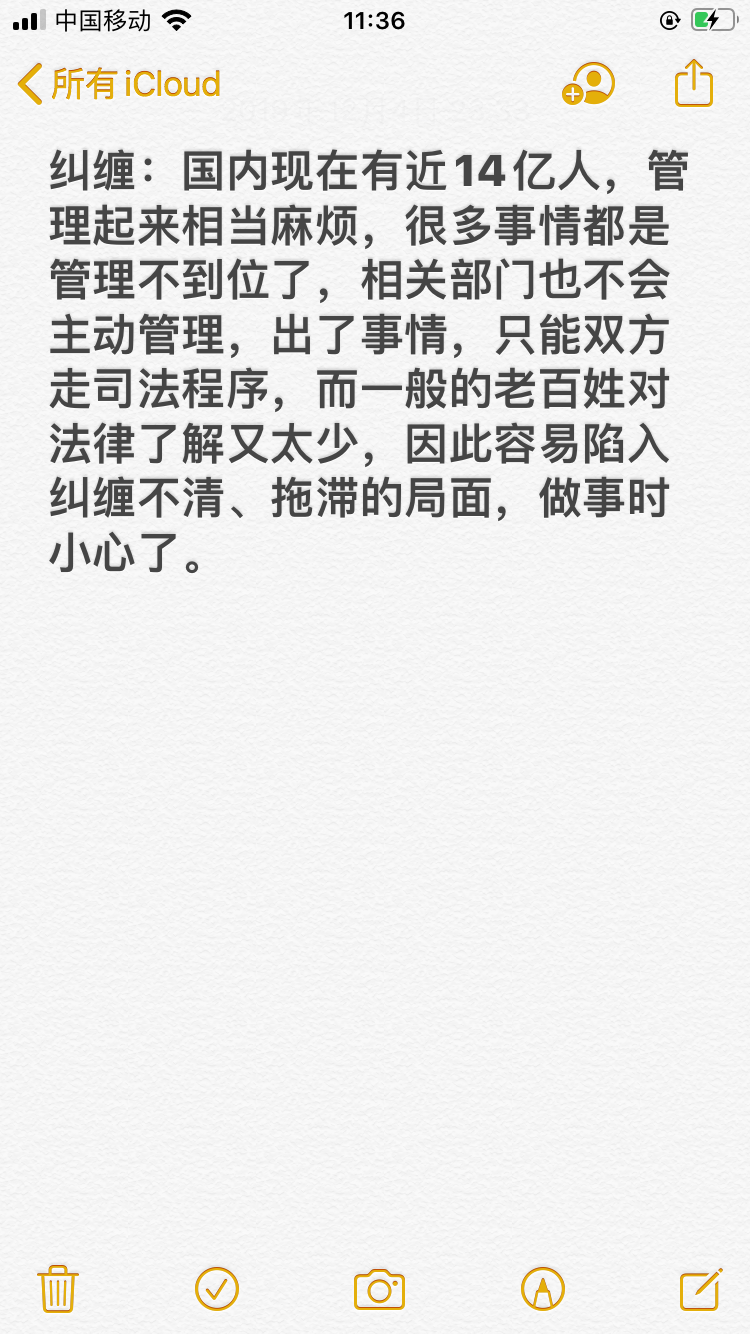Compose a new note

pyautogui.click(x=701, y=1288)
